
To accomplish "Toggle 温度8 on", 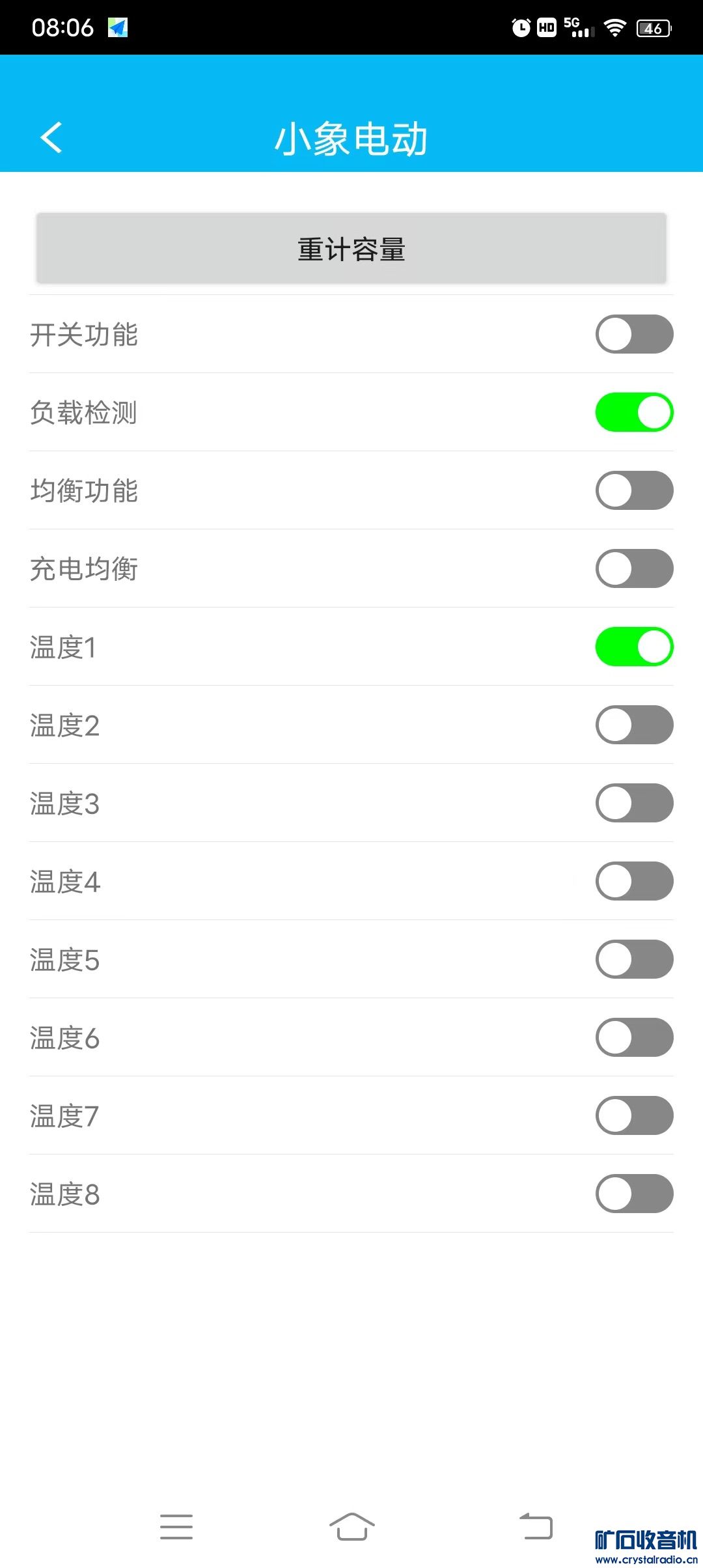I will pos(634,1194).
